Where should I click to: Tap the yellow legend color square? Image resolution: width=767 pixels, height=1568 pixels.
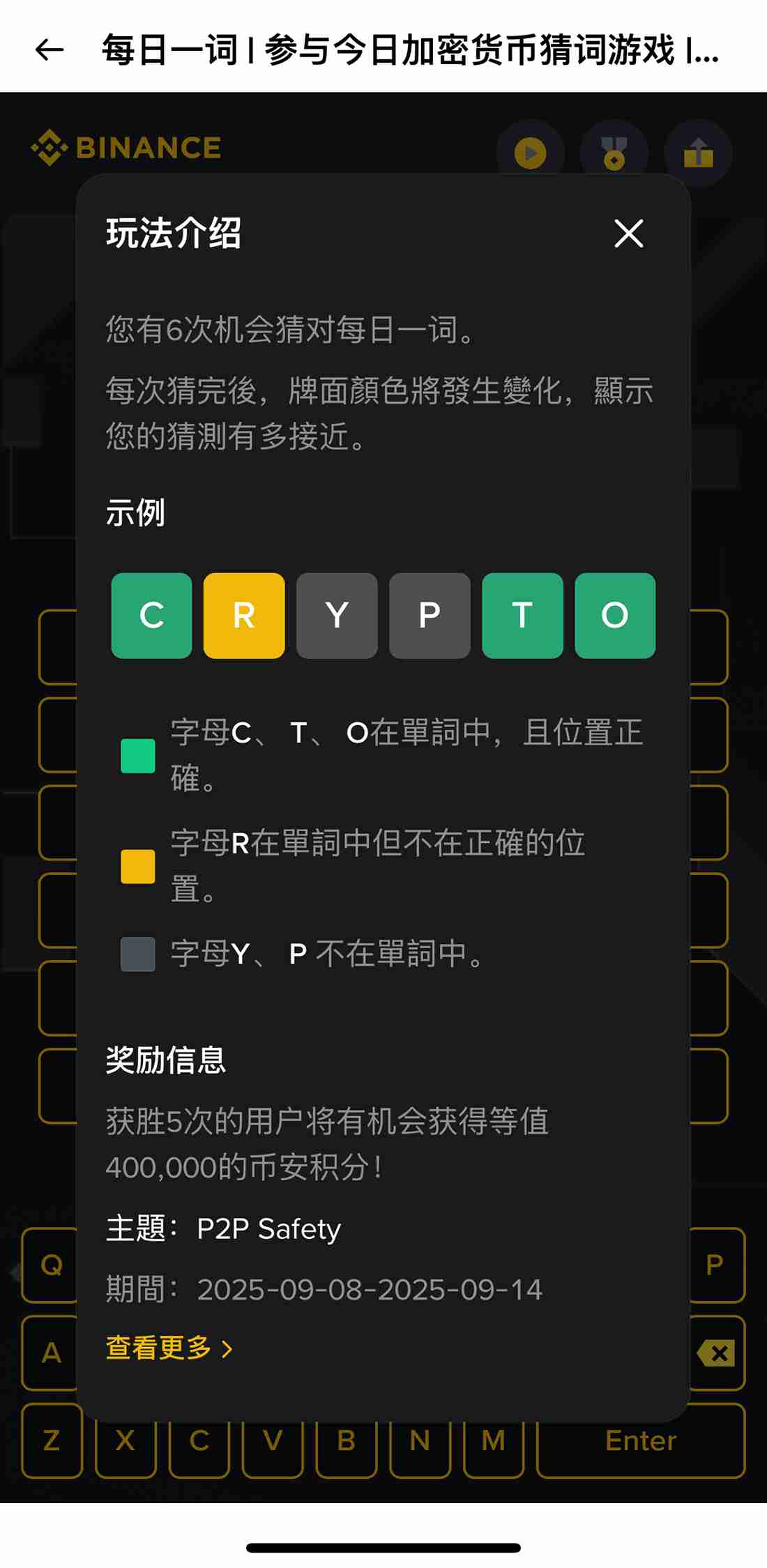pos(137,867)
